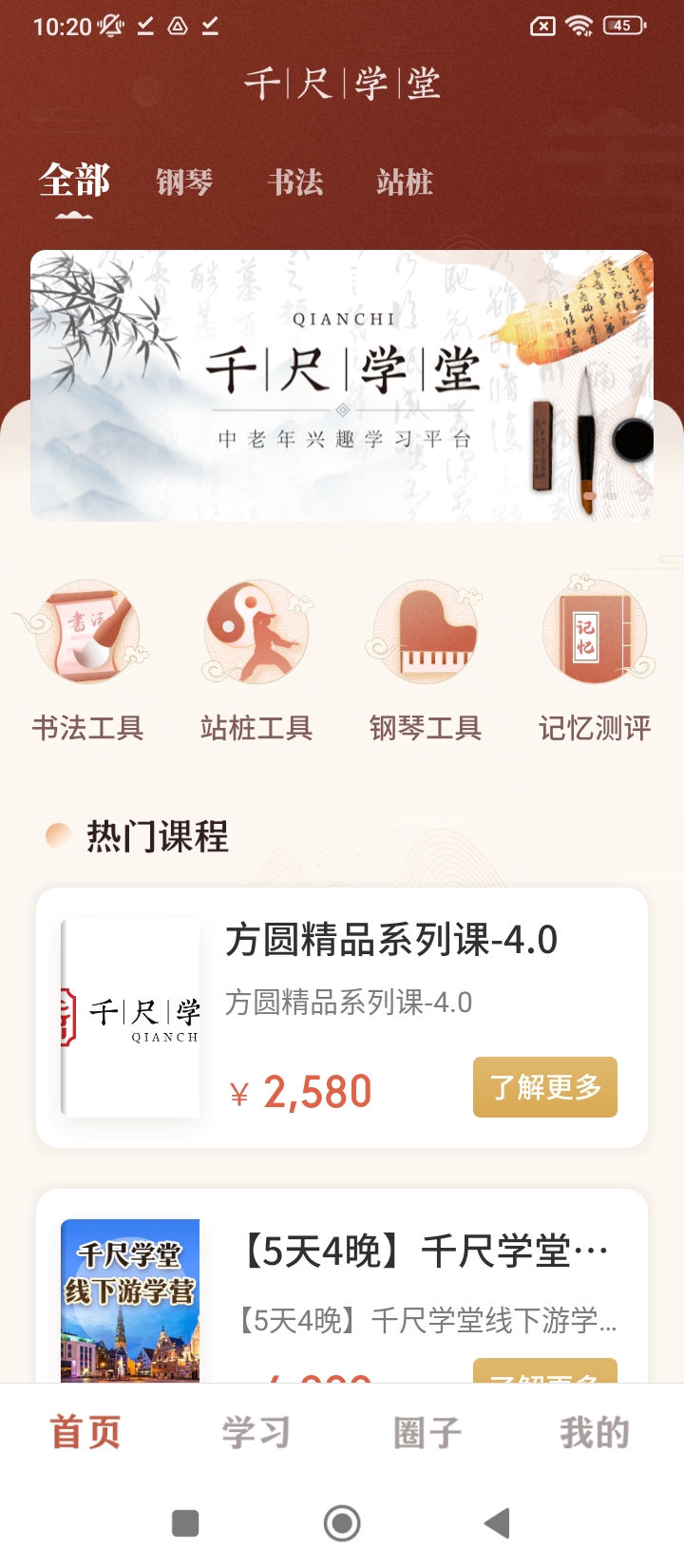
Task: Tap the 首页 bottom tab
Action: [85, 1432]
